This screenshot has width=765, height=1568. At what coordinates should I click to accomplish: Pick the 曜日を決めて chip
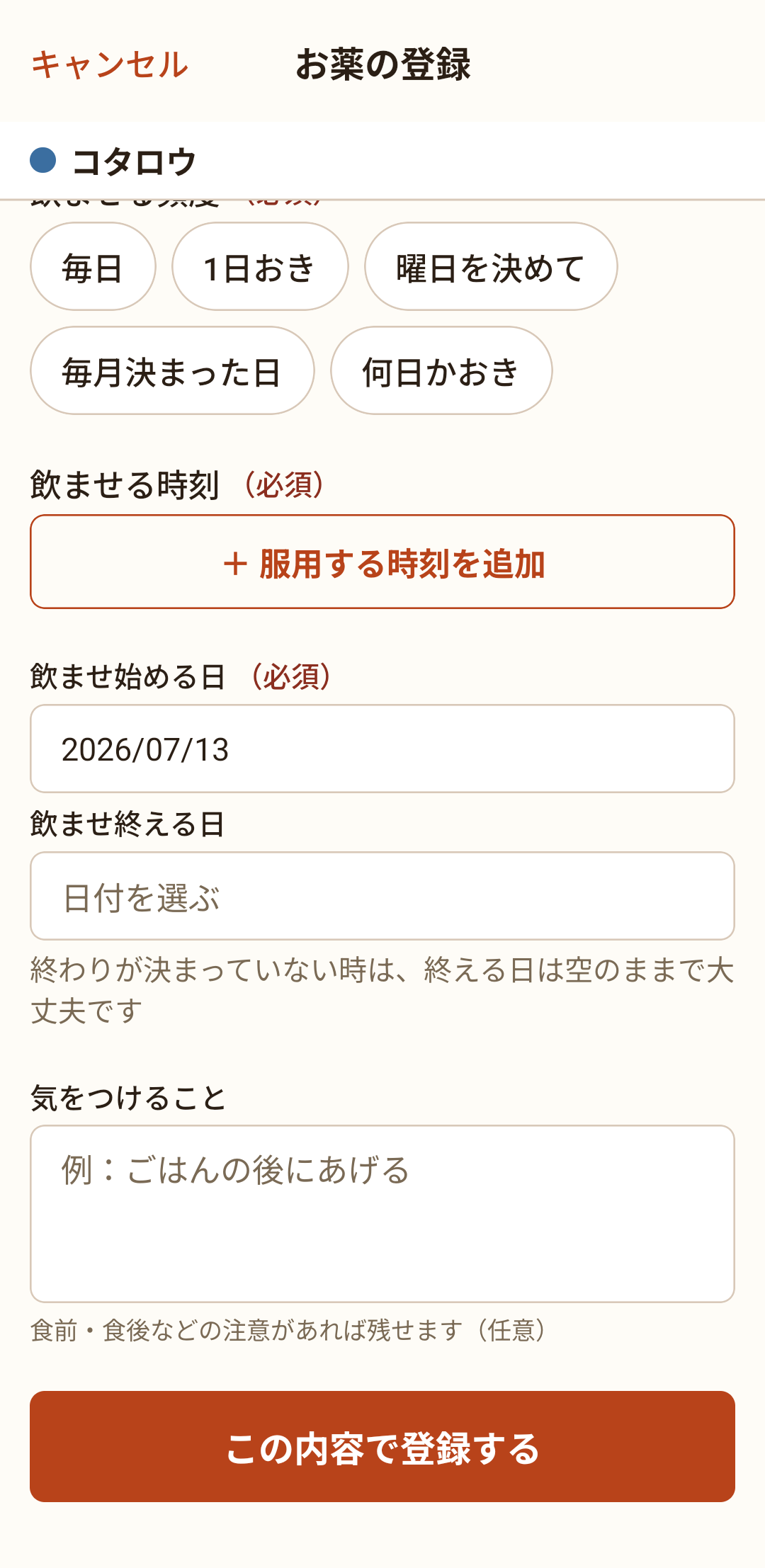(491, 266)
